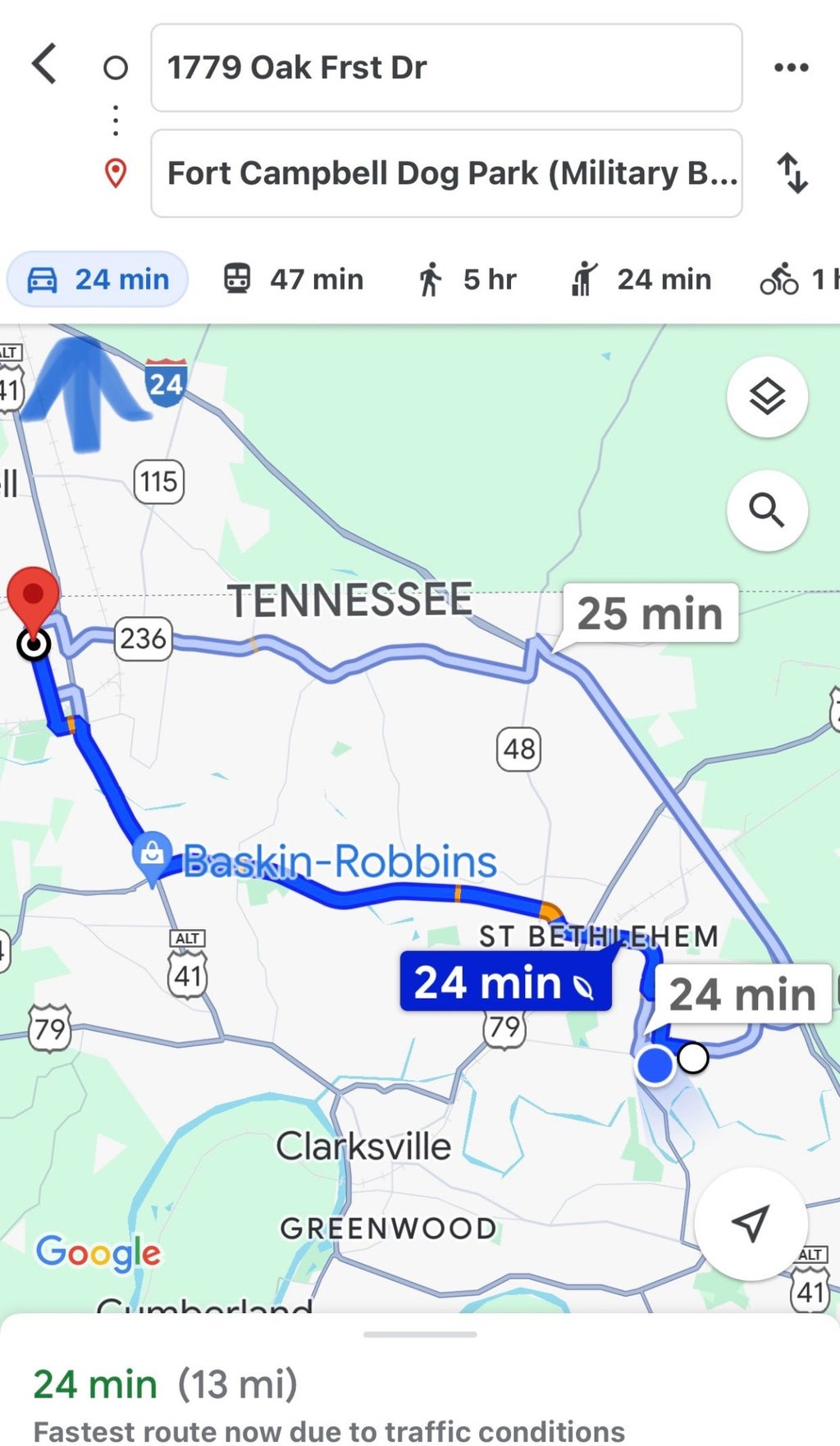Swap start and destination
Viewport: 840px width, 1446px height.
[x=792, y=173]
